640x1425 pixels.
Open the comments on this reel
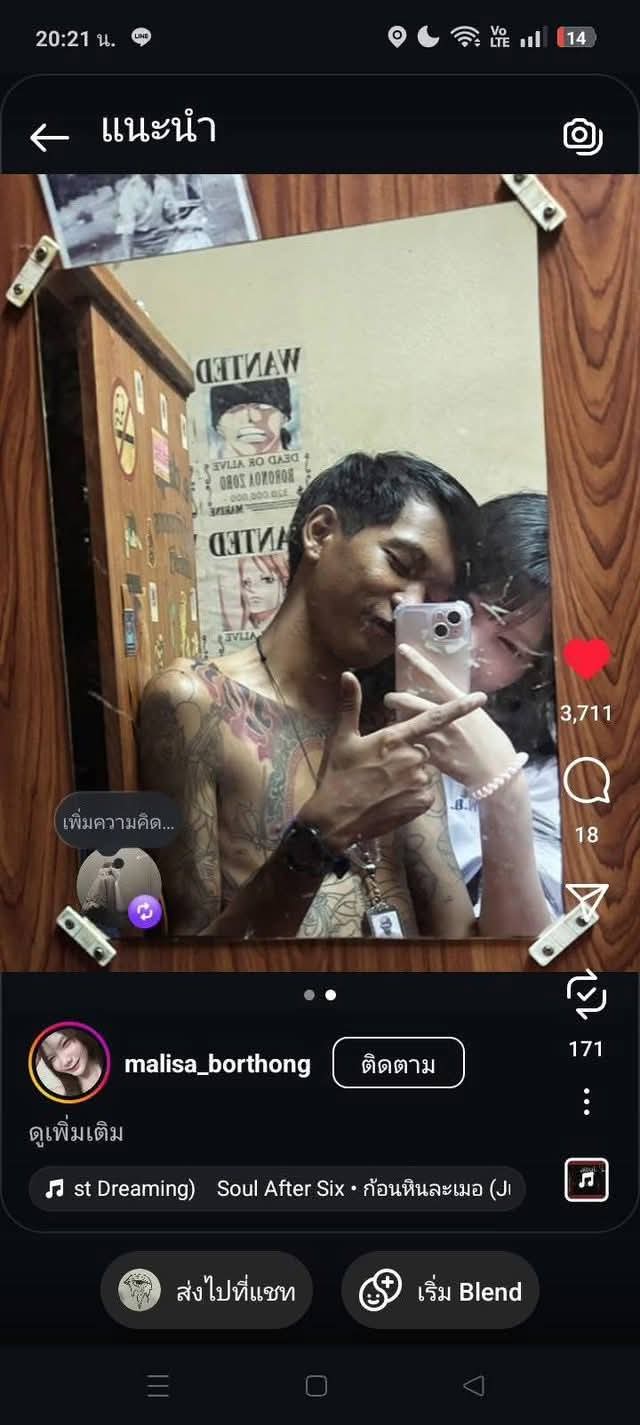click(x=586, y=782)
